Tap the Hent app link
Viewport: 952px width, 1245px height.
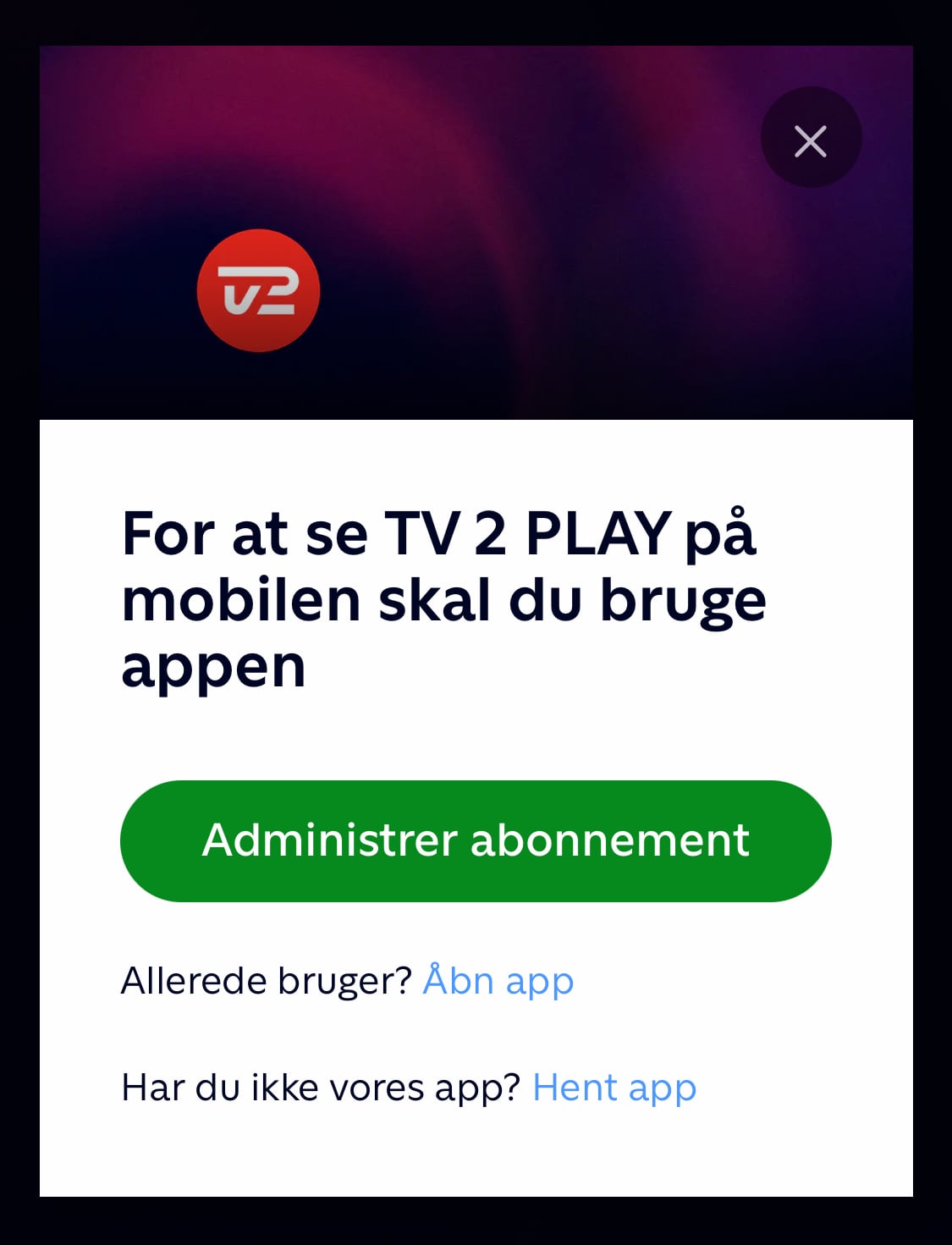[x=614, y=1088]
